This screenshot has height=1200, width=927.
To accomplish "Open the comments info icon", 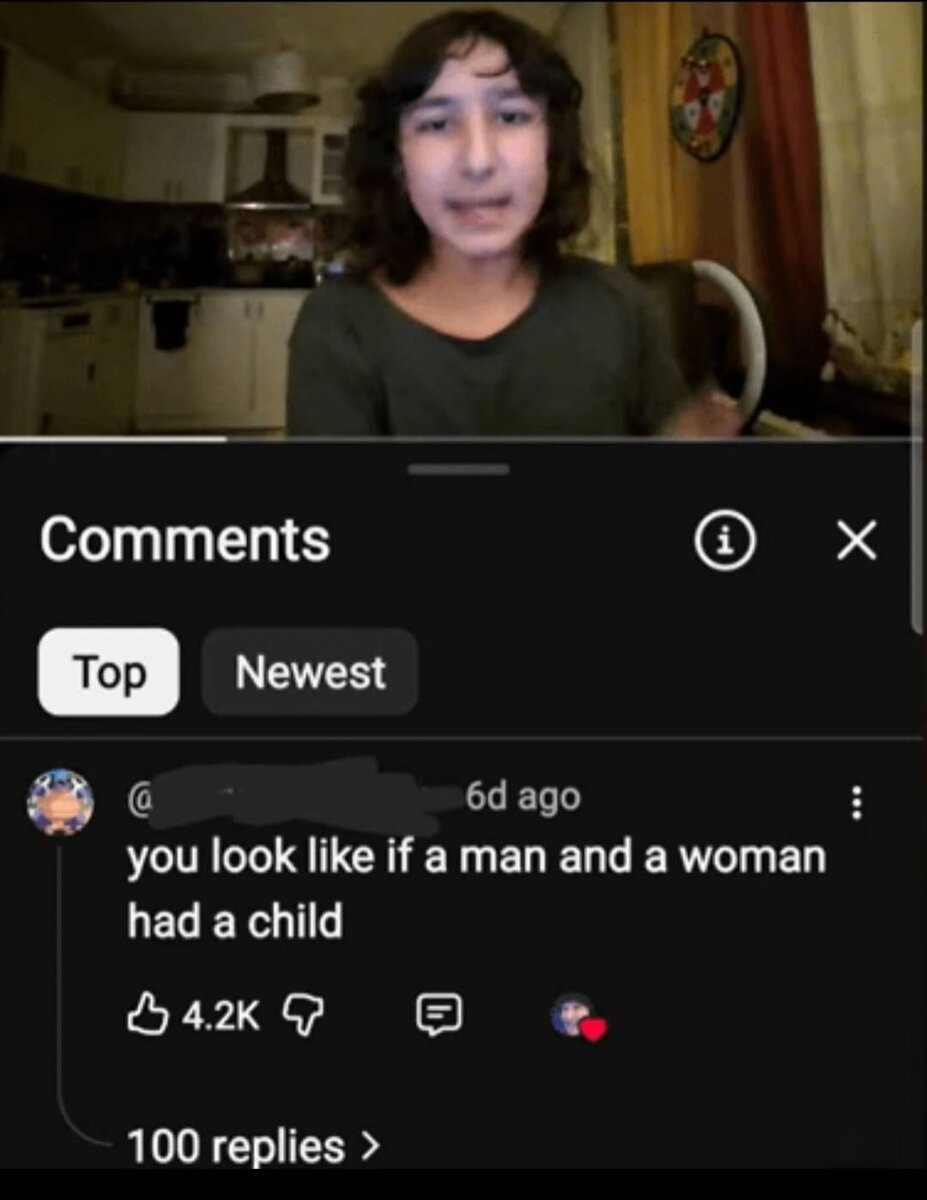I will pos(724,543).
